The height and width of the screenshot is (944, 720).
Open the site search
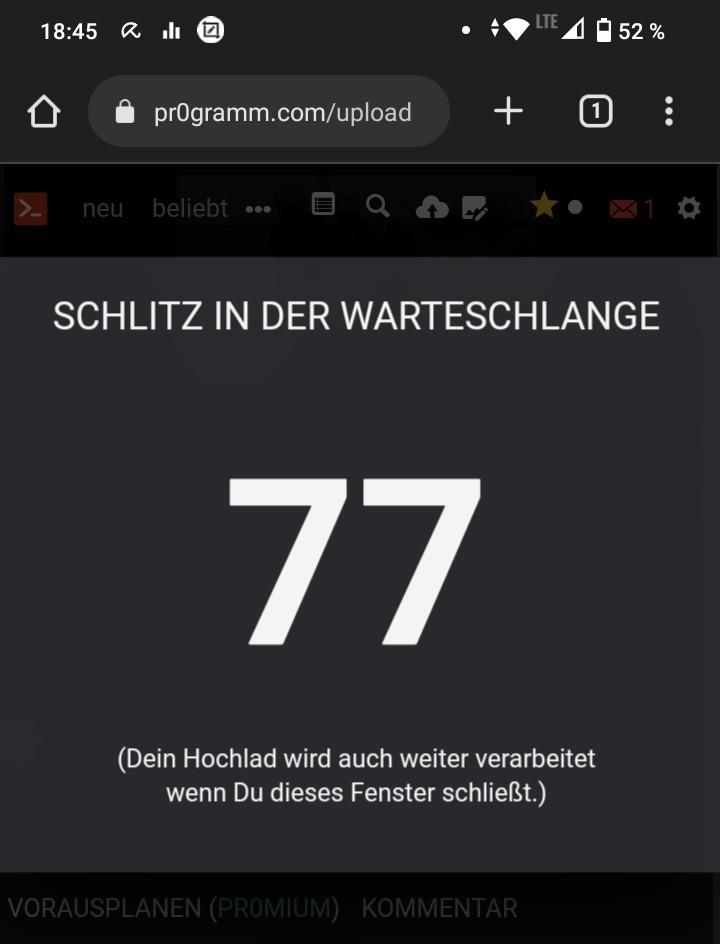point(377,206)
